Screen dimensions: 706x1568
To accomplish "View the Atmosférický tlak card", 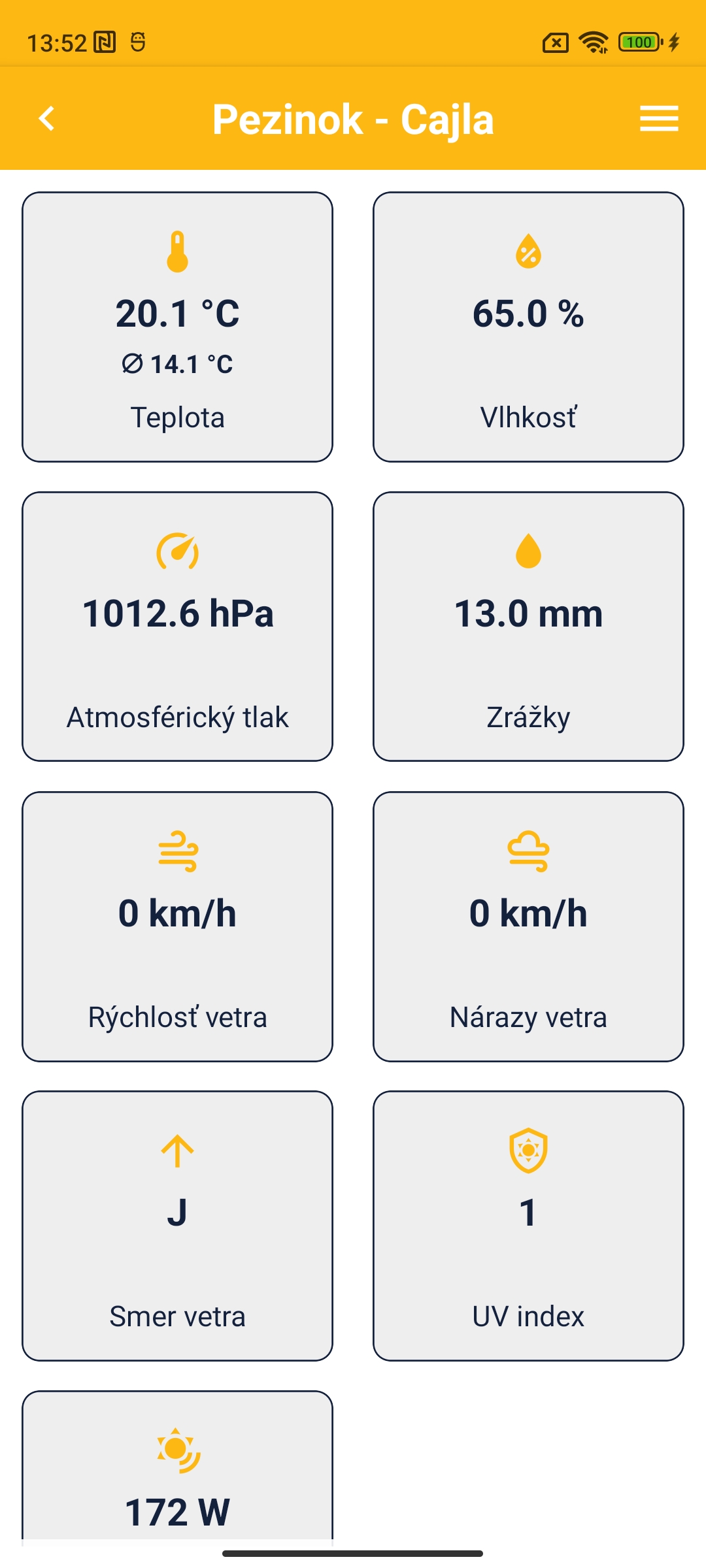I will (x=177, y=627).
